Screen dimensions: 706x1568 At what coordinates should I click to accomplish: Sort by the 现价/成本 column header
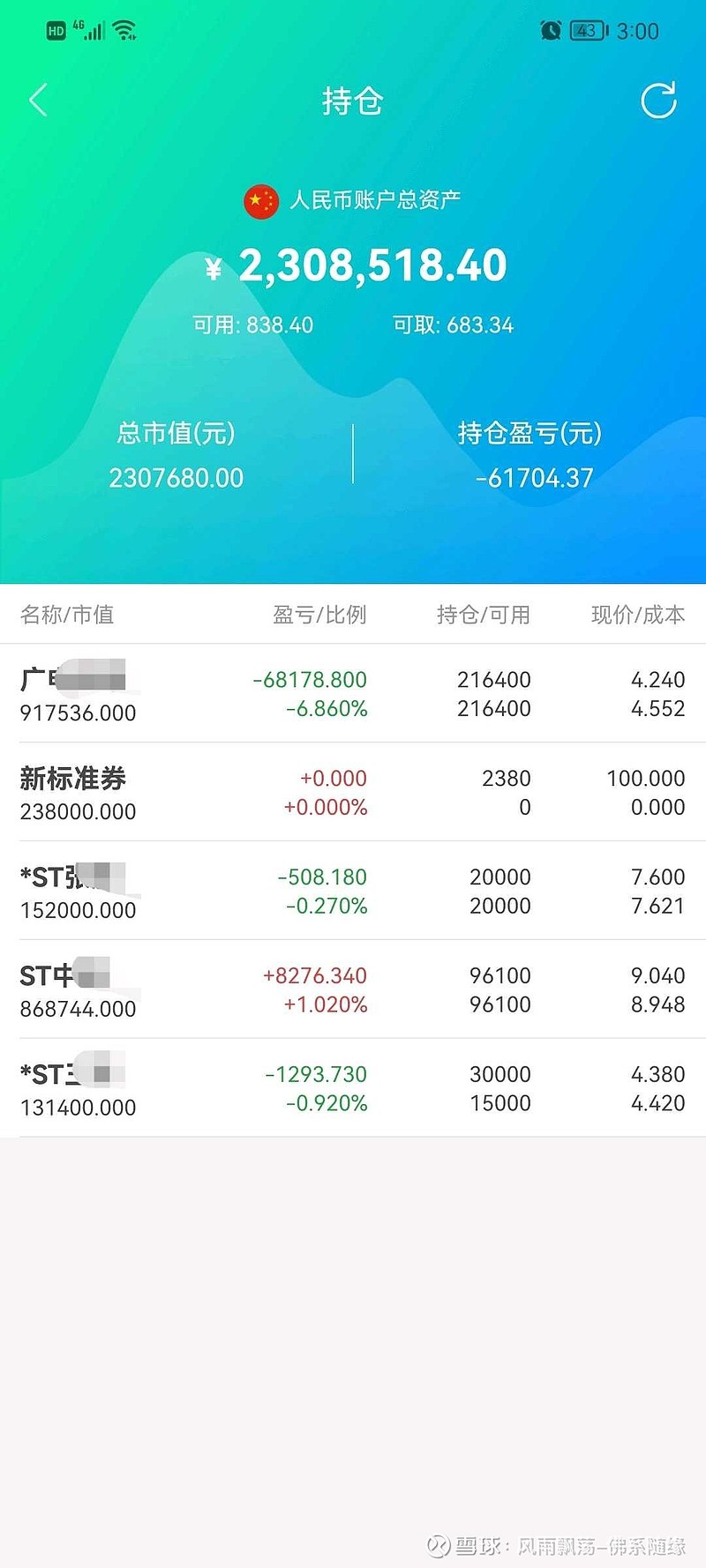[637, 615]
